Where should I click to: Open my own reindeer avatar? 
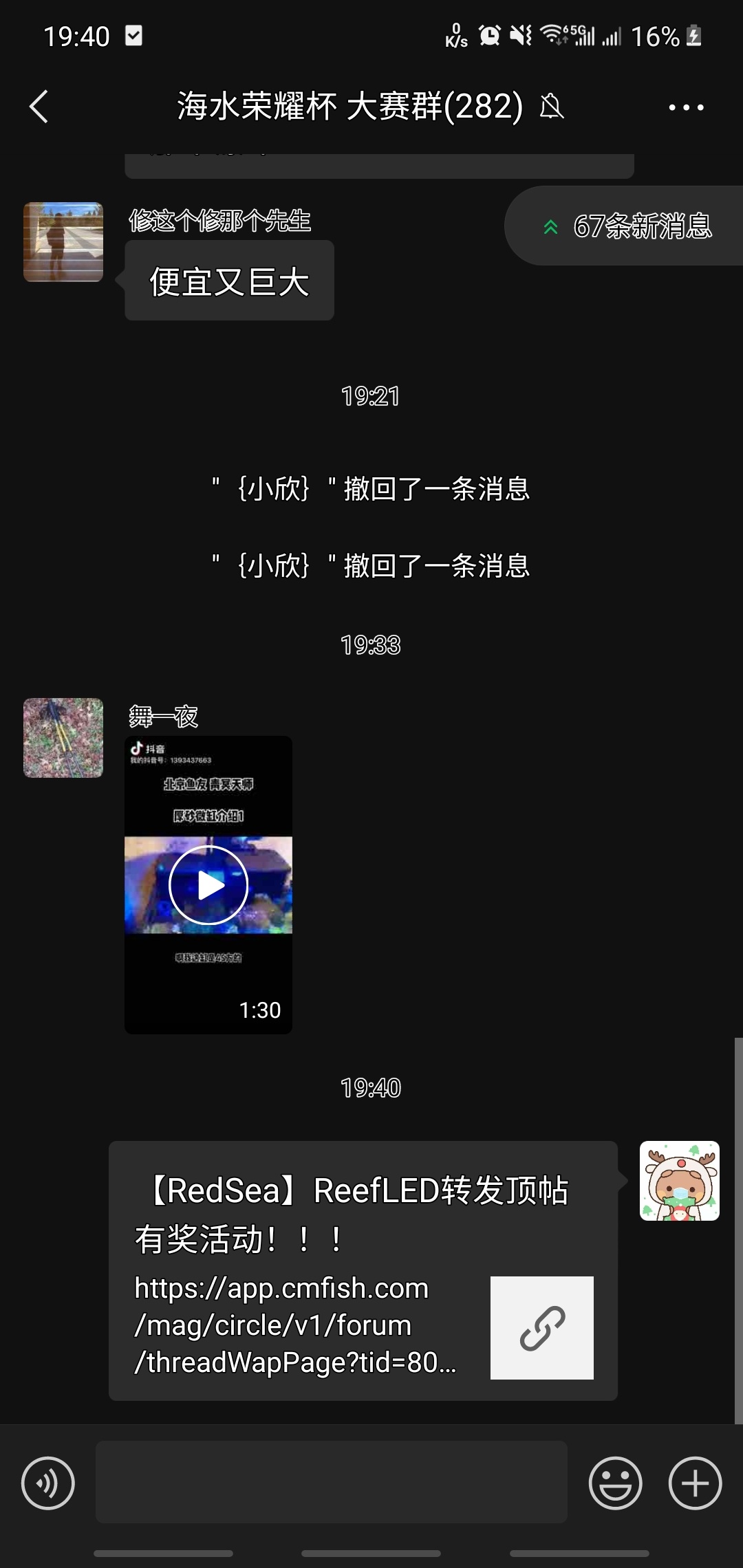point(679,1181)
